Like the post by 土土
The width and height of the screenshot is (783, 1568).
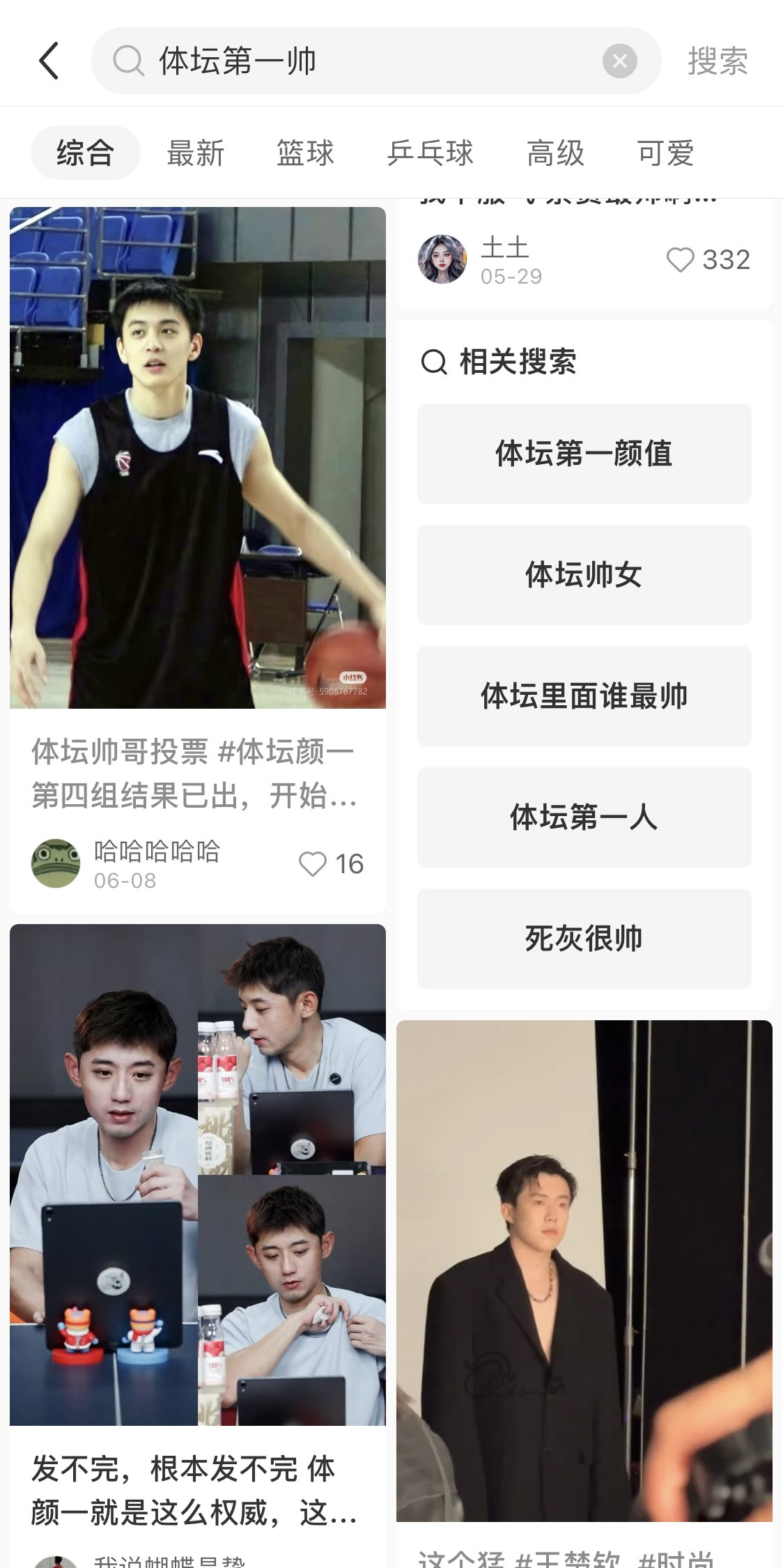(680, 260)
